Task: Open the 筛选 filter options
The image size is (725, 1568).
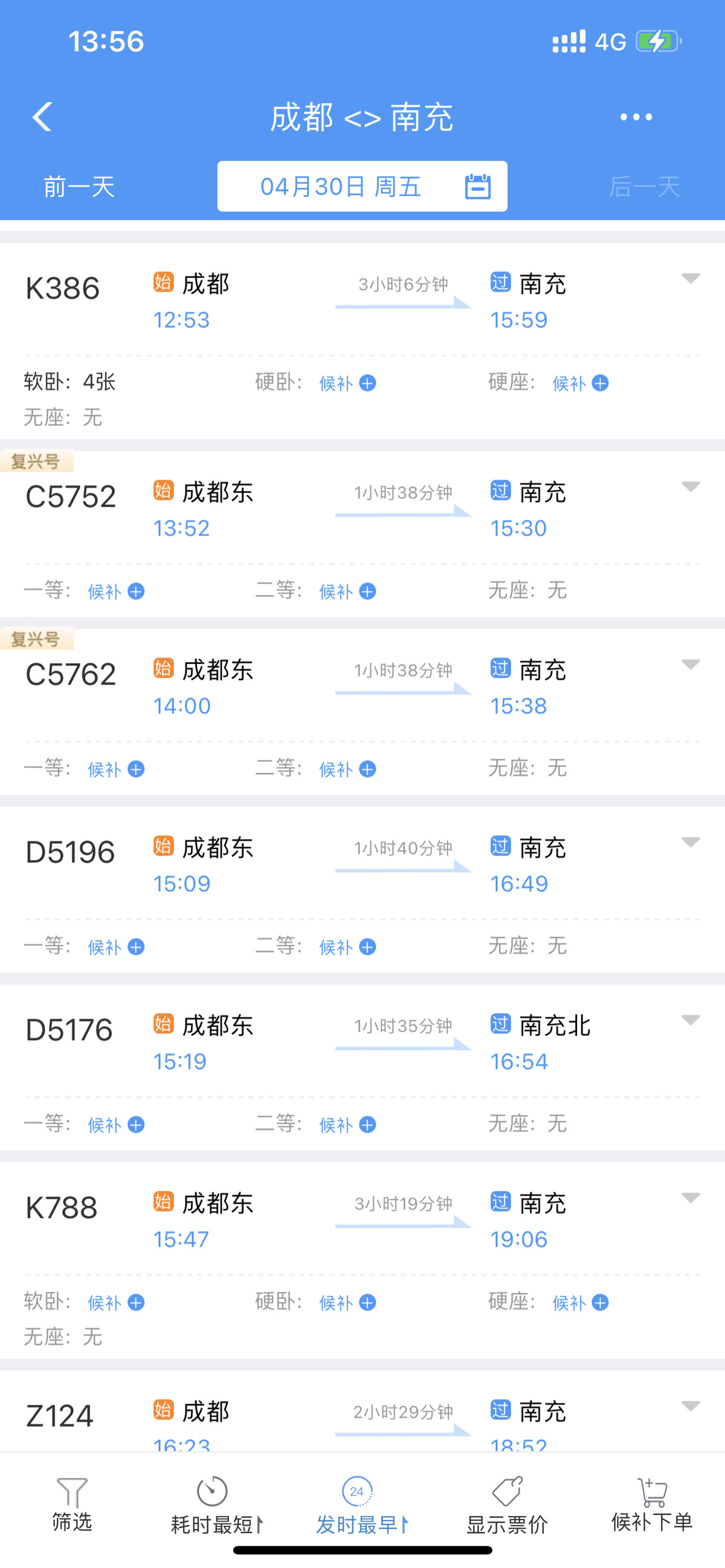Action: (x=72, y=1503)
